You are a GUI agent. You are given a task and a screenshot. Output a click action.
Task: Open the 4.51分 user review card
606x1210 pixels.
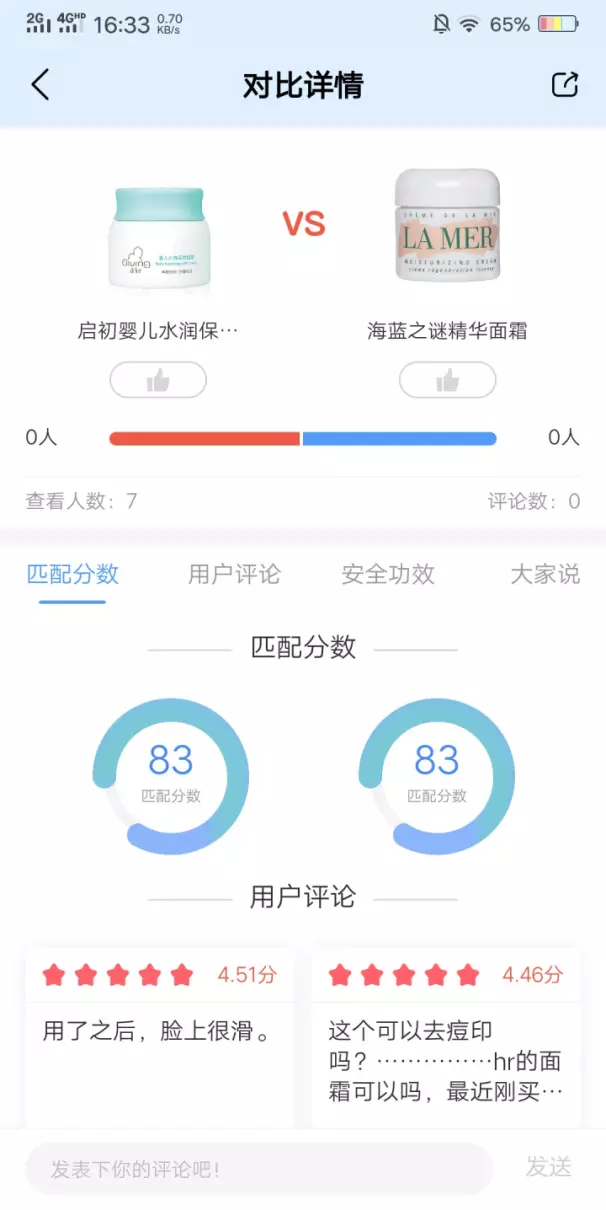coord(160,1037)
